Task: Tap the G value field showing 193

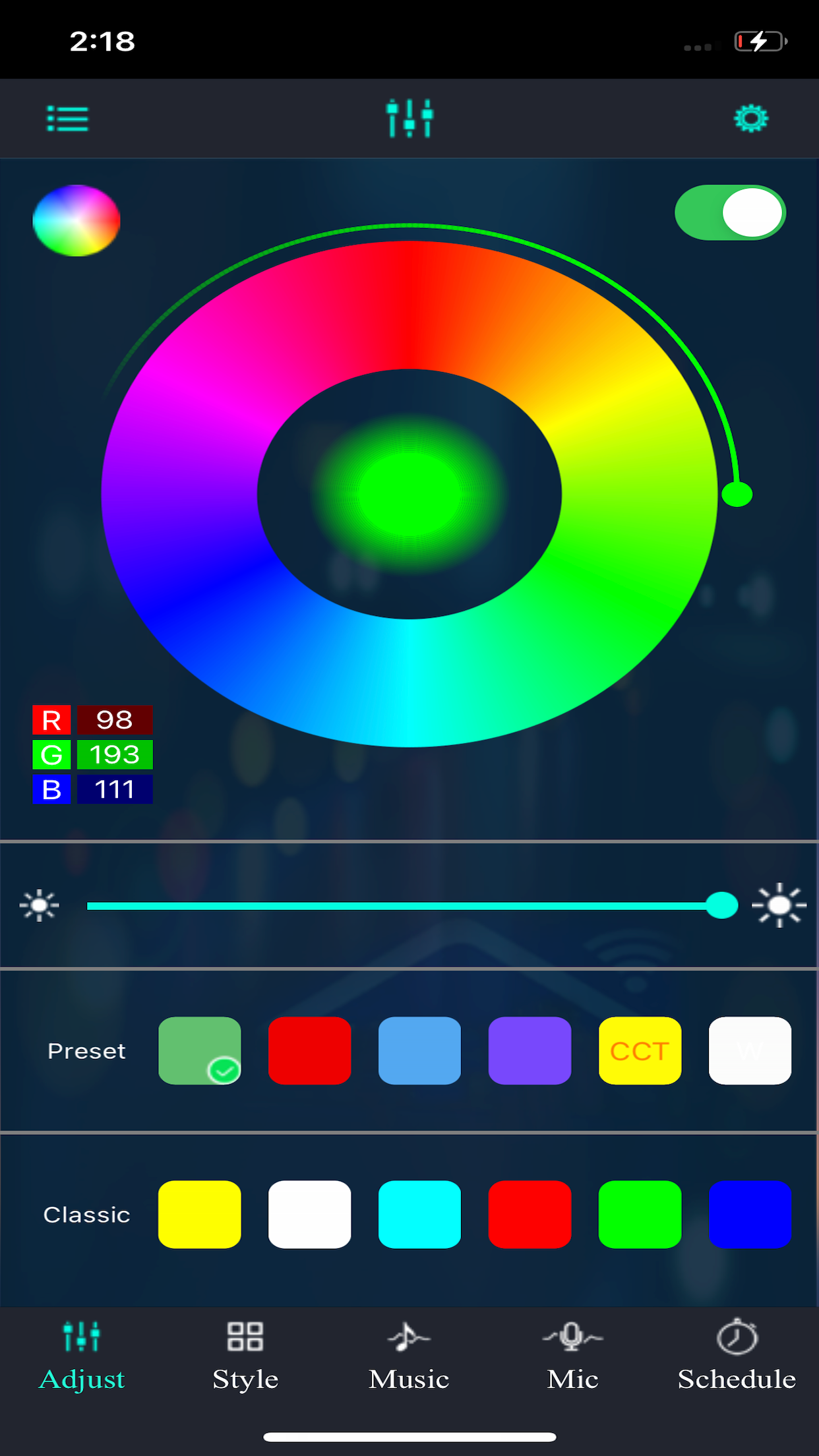Action: 114,754
